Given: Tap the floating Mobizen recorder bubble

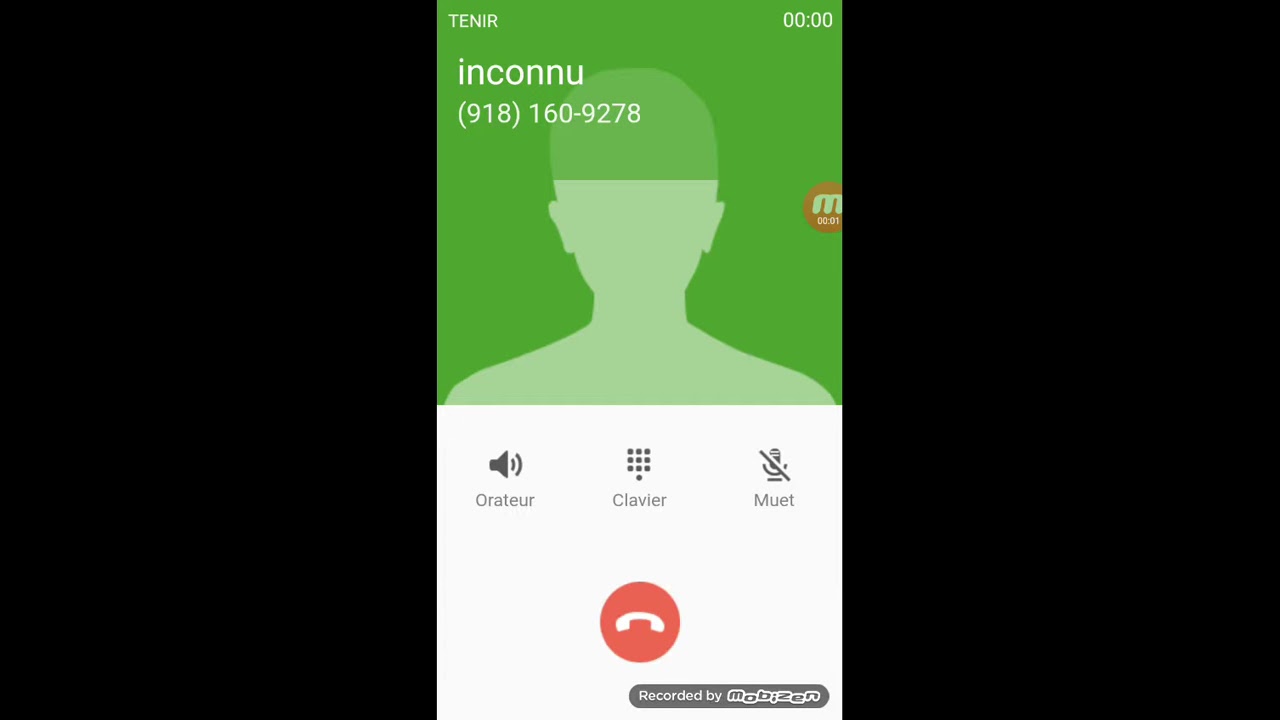Looking at the screenshot, I should [x=824, y=208].
